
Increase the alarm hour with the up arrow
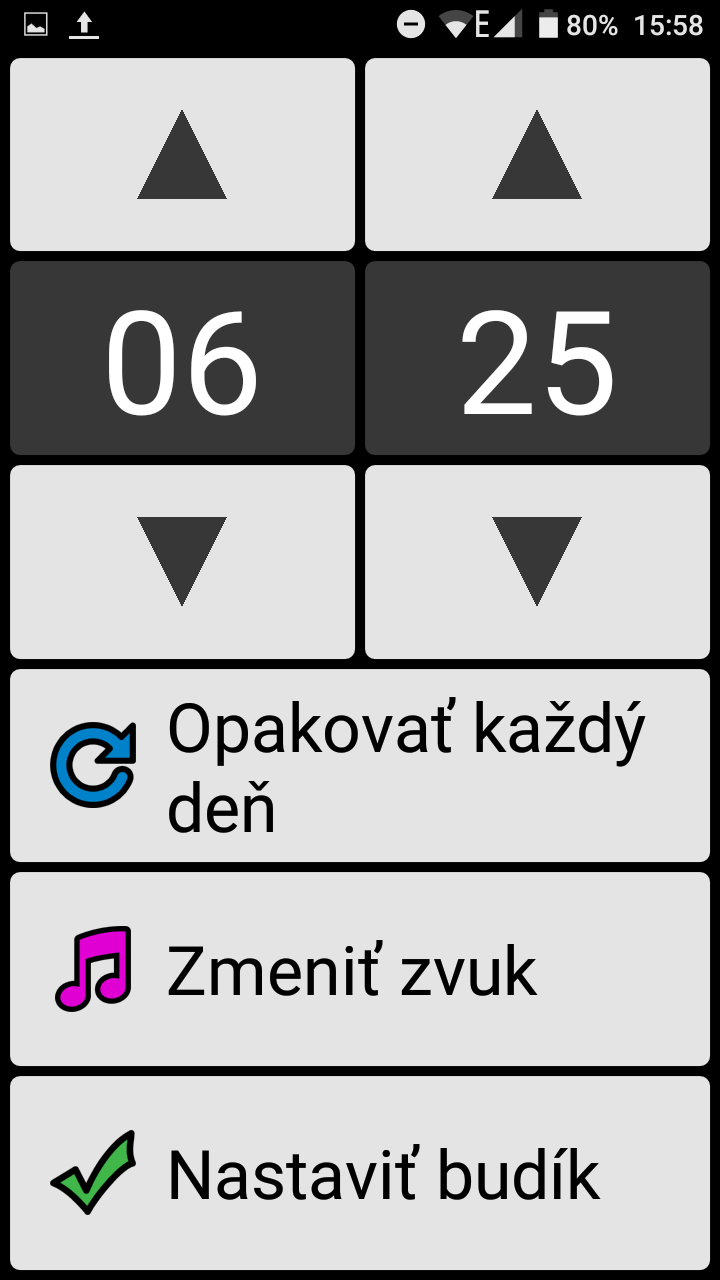[x=182, y=154]
